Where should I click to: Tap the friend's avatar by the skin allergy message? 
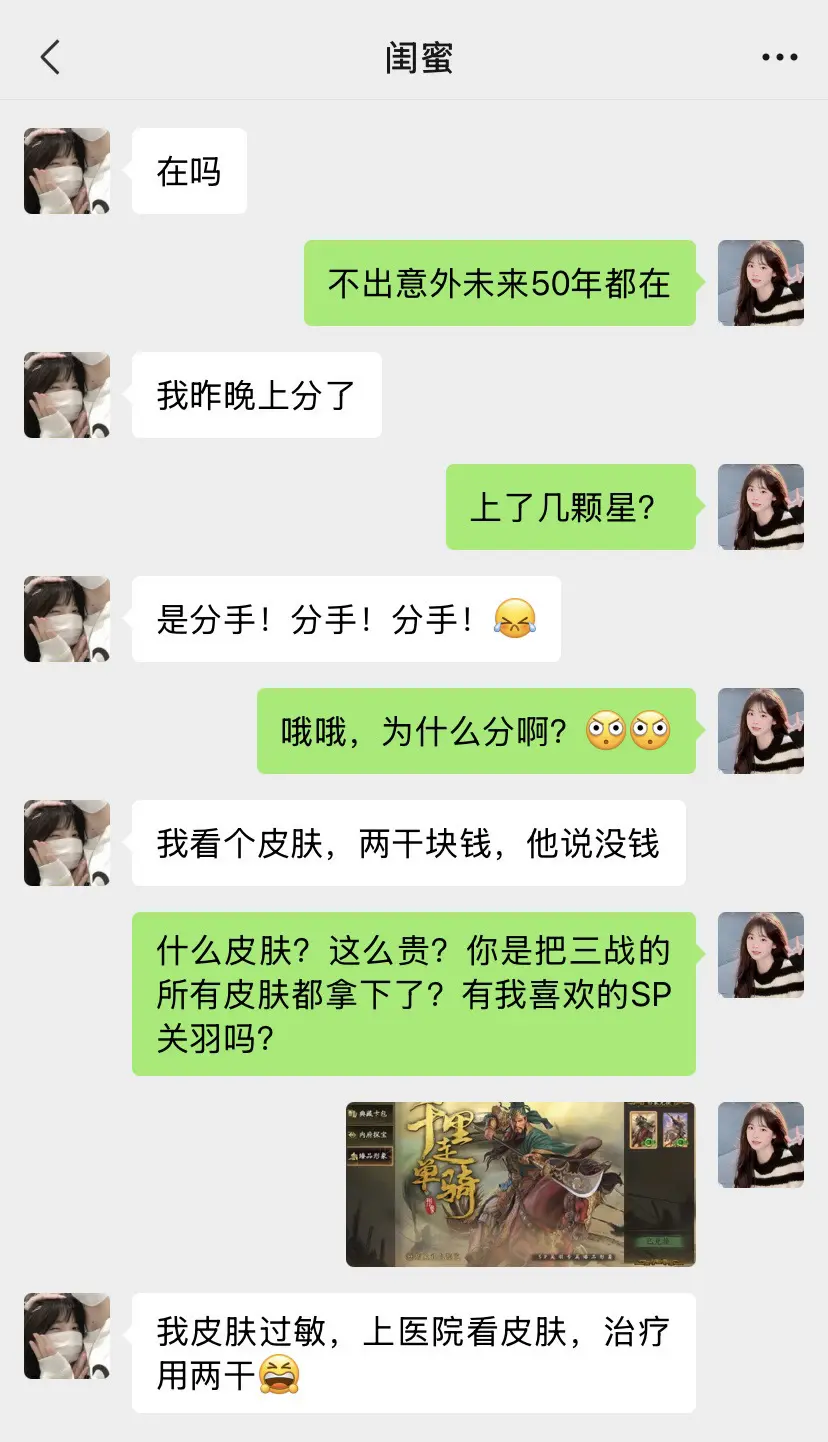[66, 1338]
